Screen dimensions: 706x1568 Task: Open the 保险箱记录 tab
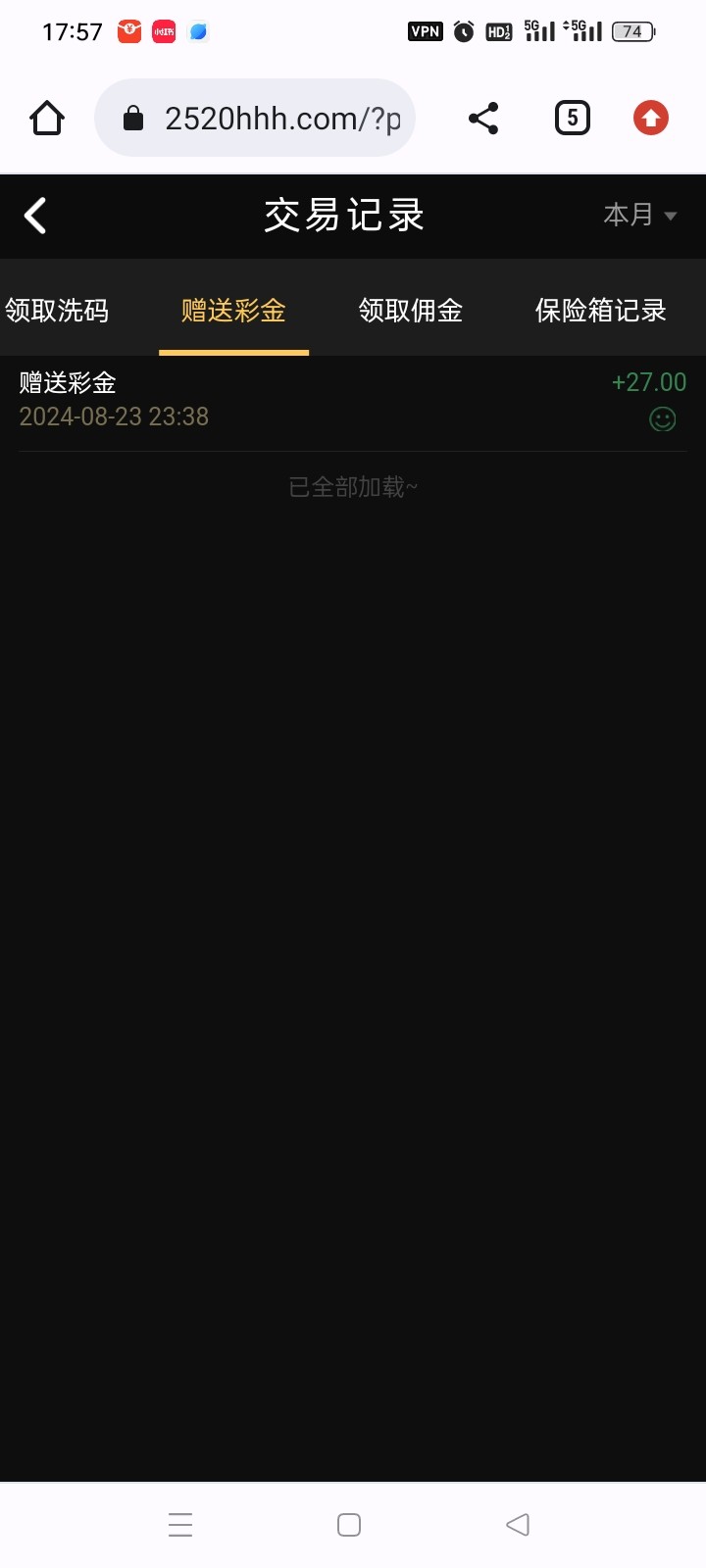pos(600,311)
